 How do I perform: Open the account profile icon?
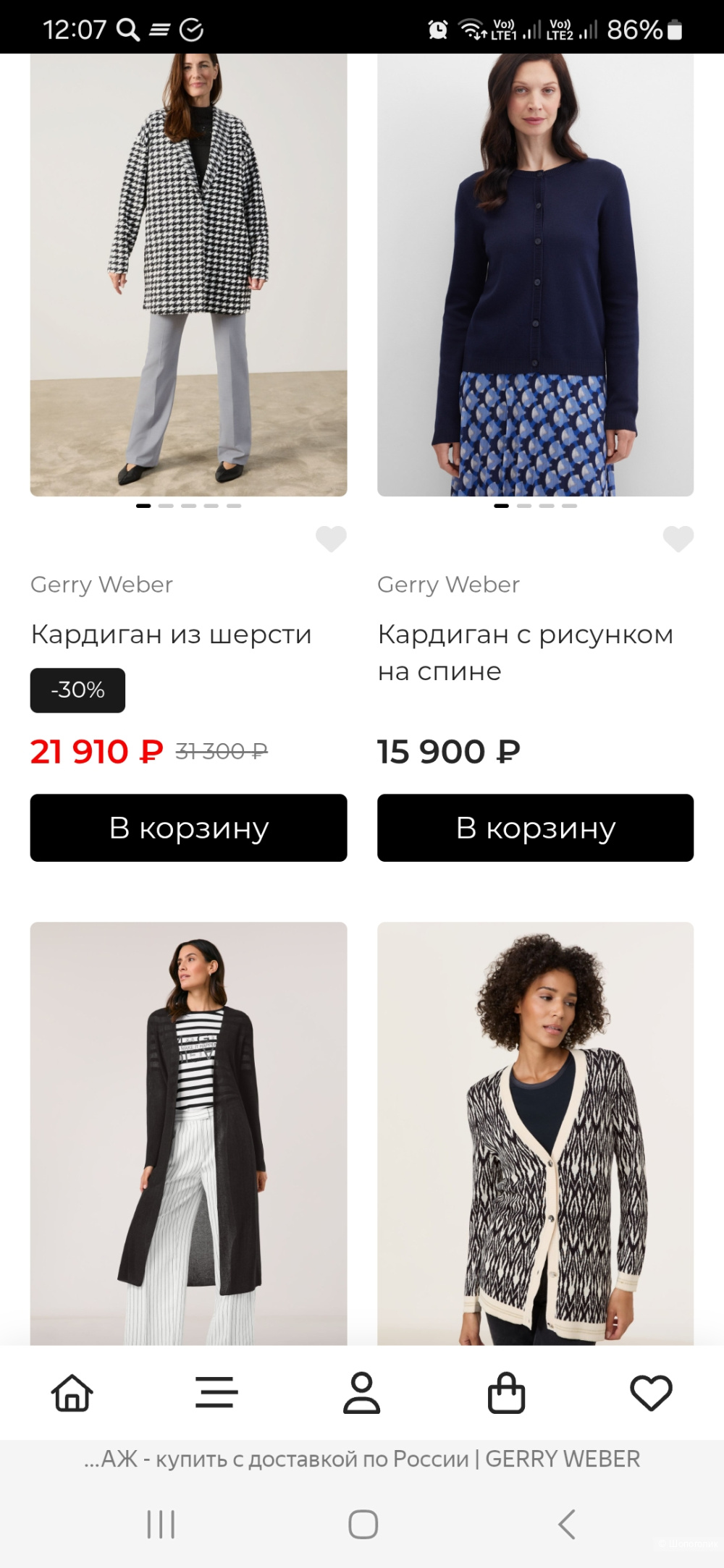click(x=362, y=1391)
